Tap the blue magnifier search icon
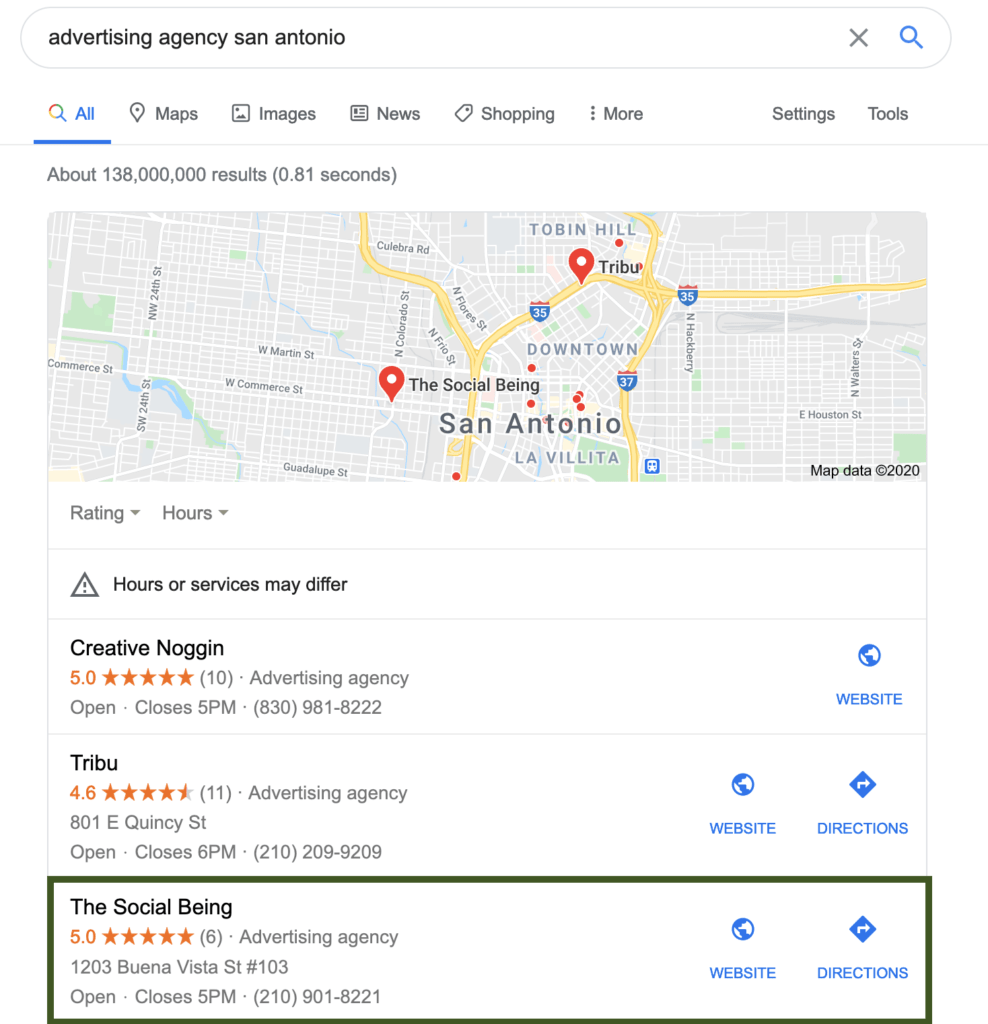The height and width of the screenshot is (1024, 988). click(910, 38)
